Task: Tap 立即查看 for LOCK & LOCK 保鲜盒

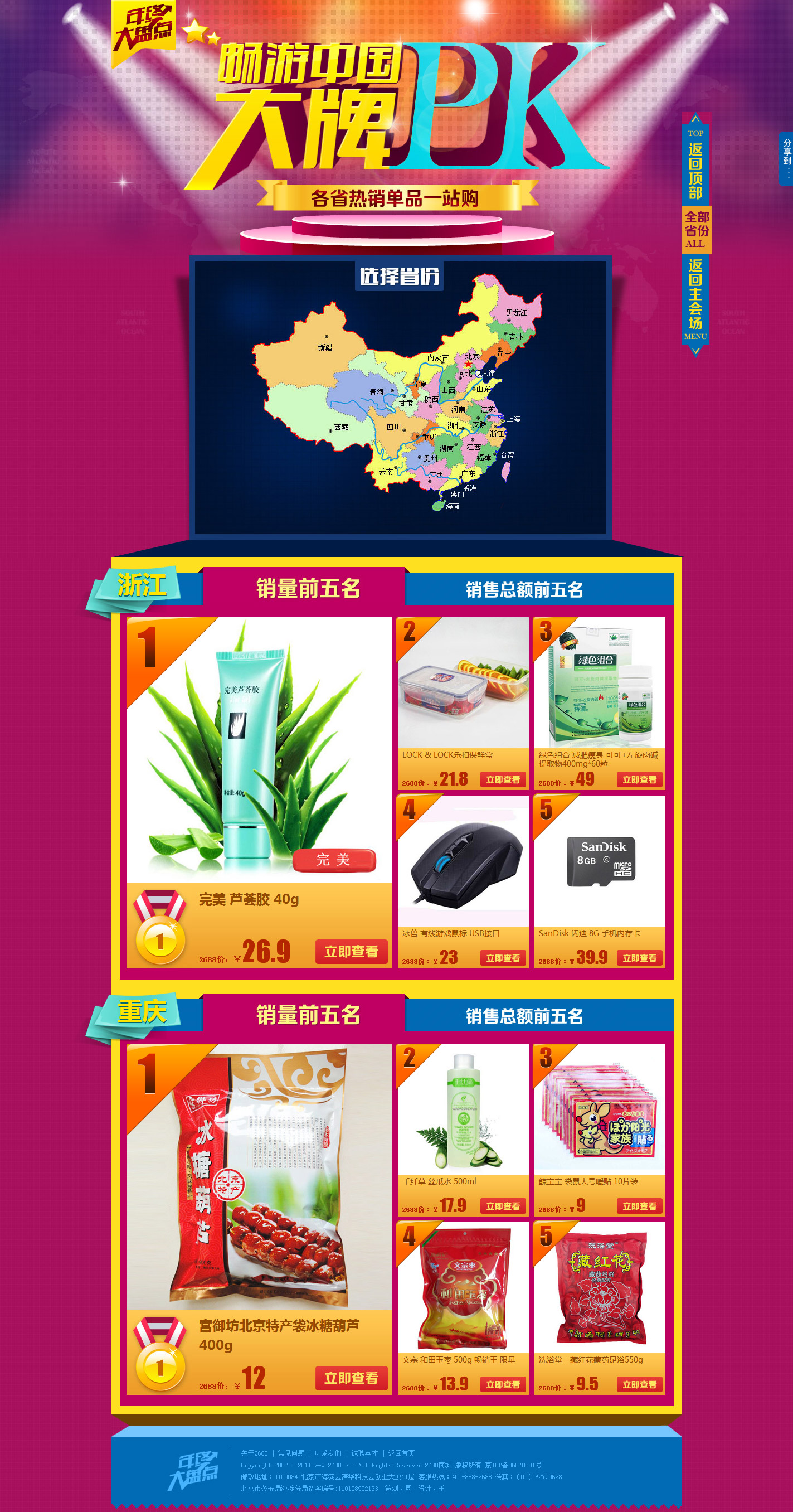Action: (503, 779)
